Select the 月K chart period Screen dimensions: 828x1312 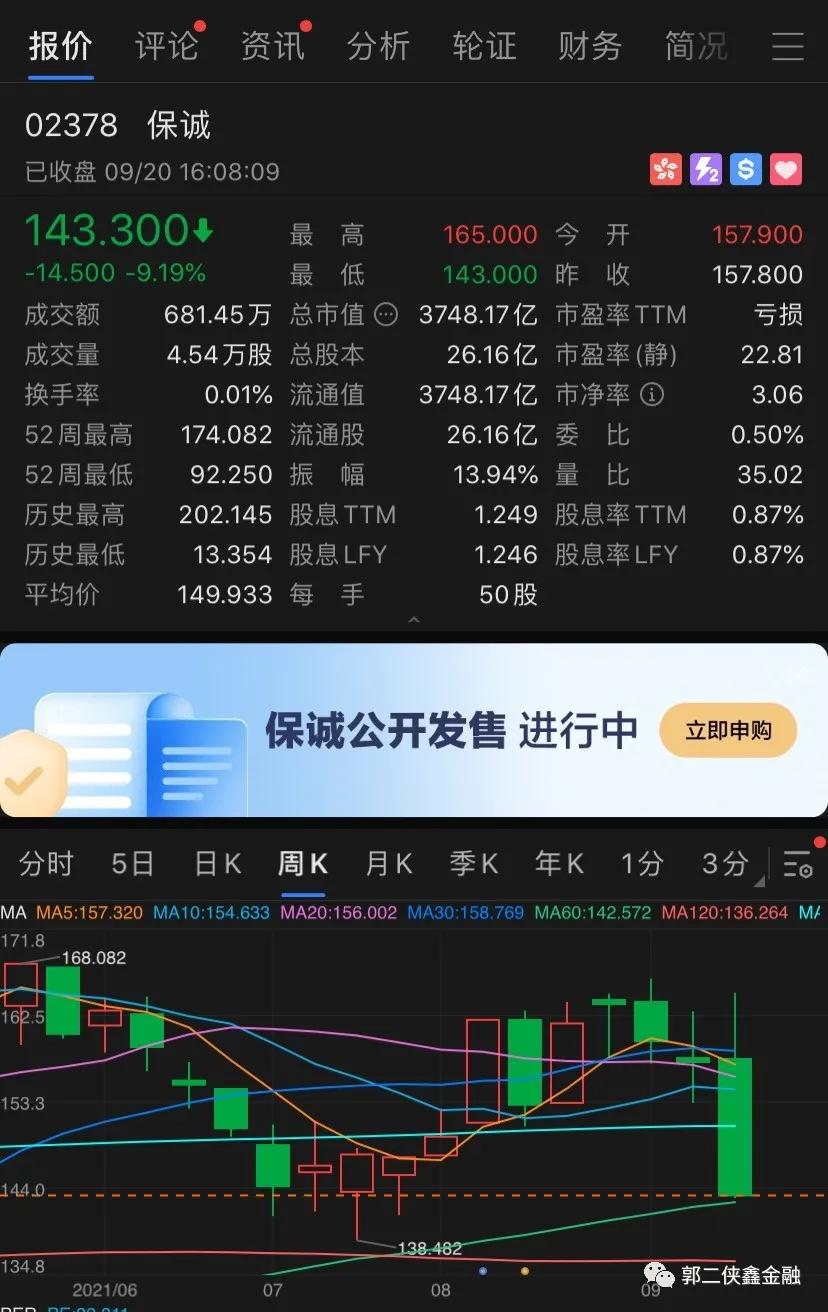click(387, 862)
